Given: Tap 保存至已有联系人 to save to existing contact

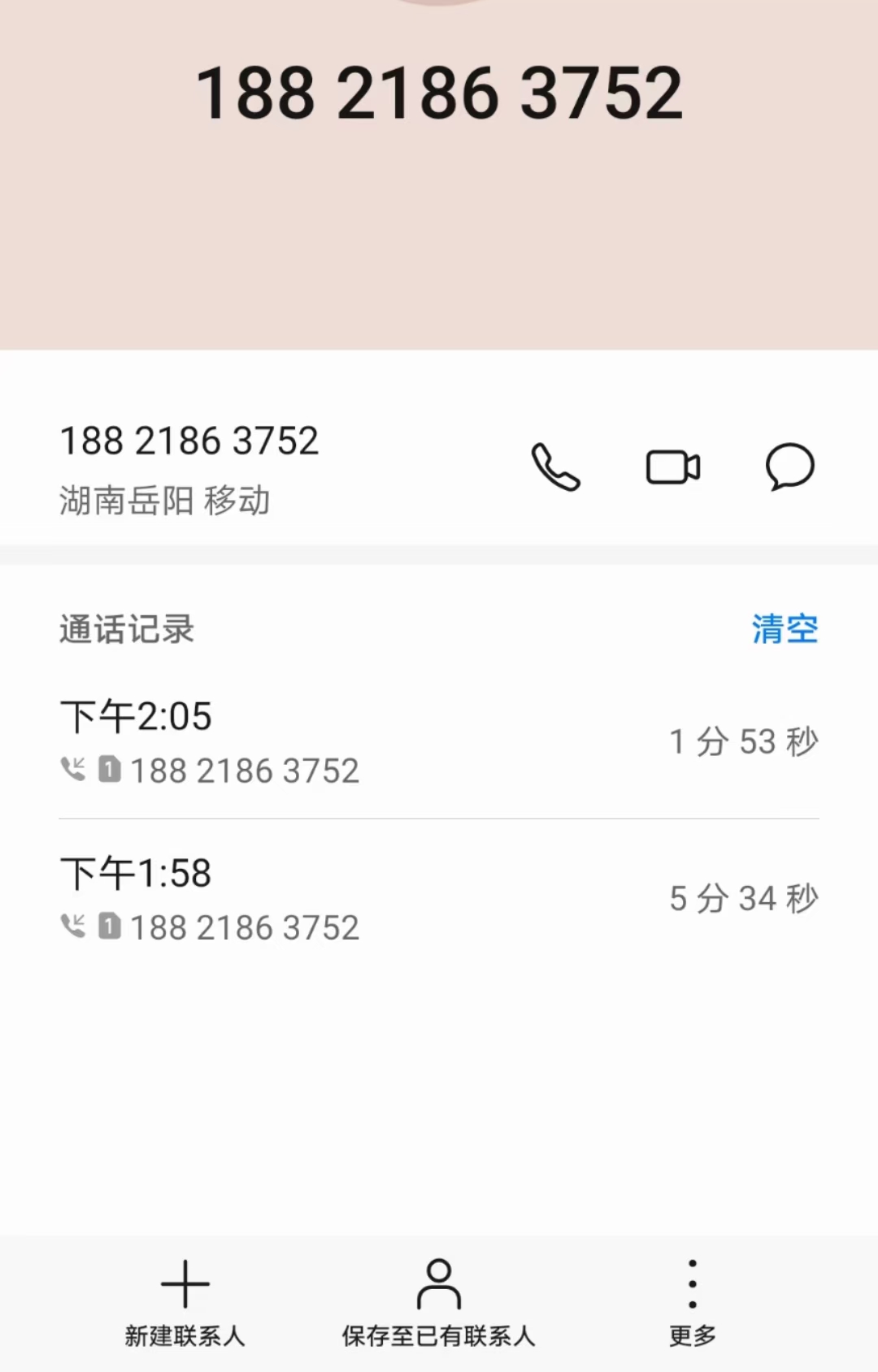Looking at the screenshot, I should click(x=439, y=1332).
